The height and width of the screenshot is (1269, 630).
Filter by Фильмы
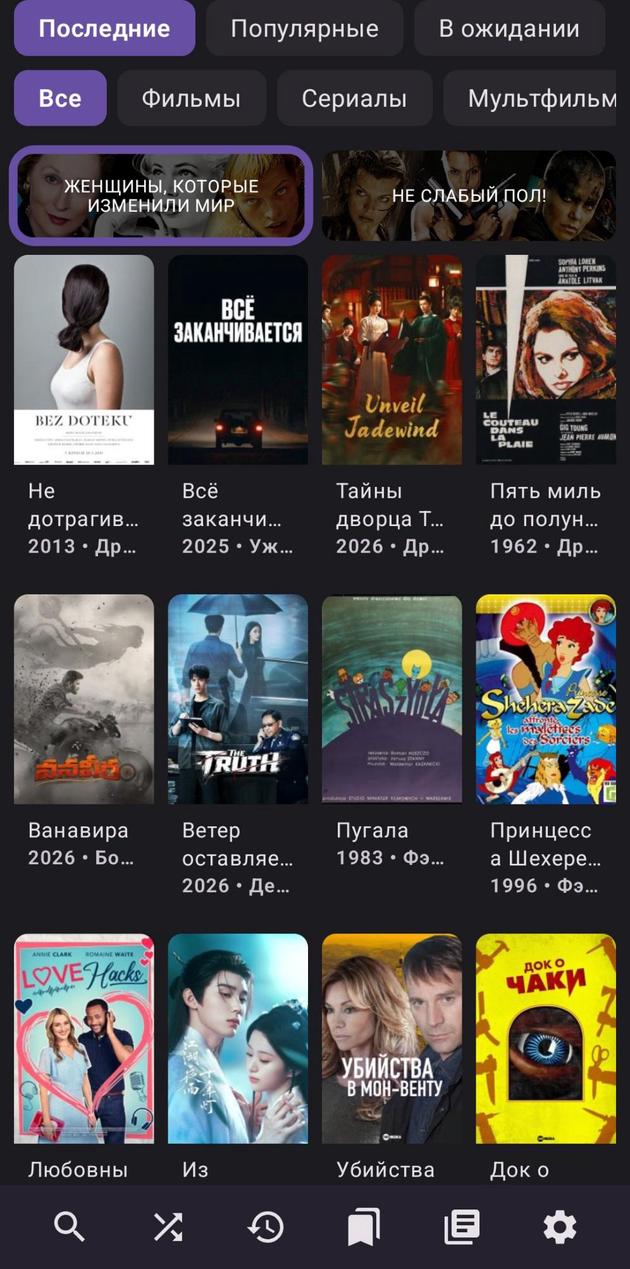coord(191,98)
